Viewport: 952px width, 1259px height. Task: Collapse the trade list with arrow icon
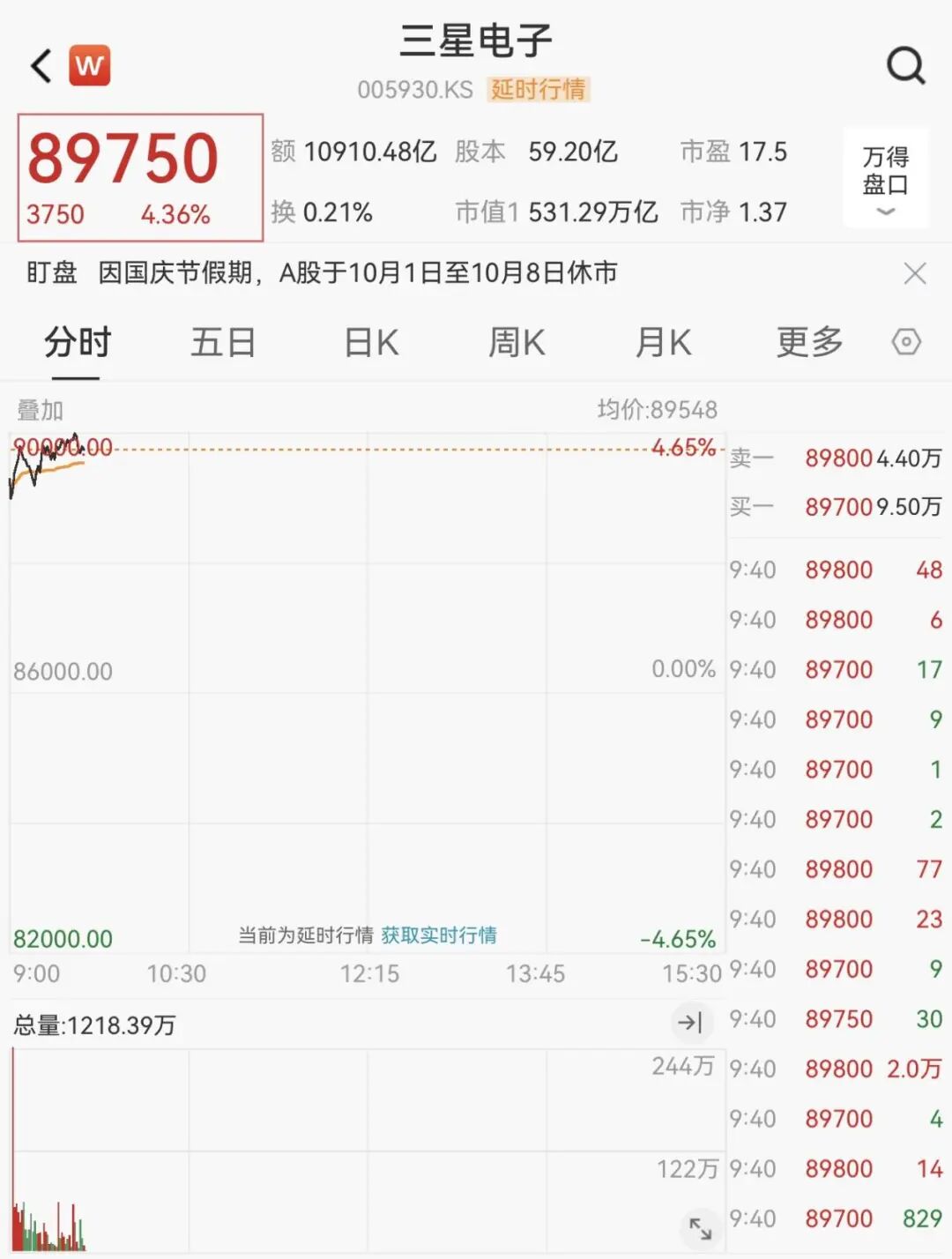click(x=689, y=1023)
